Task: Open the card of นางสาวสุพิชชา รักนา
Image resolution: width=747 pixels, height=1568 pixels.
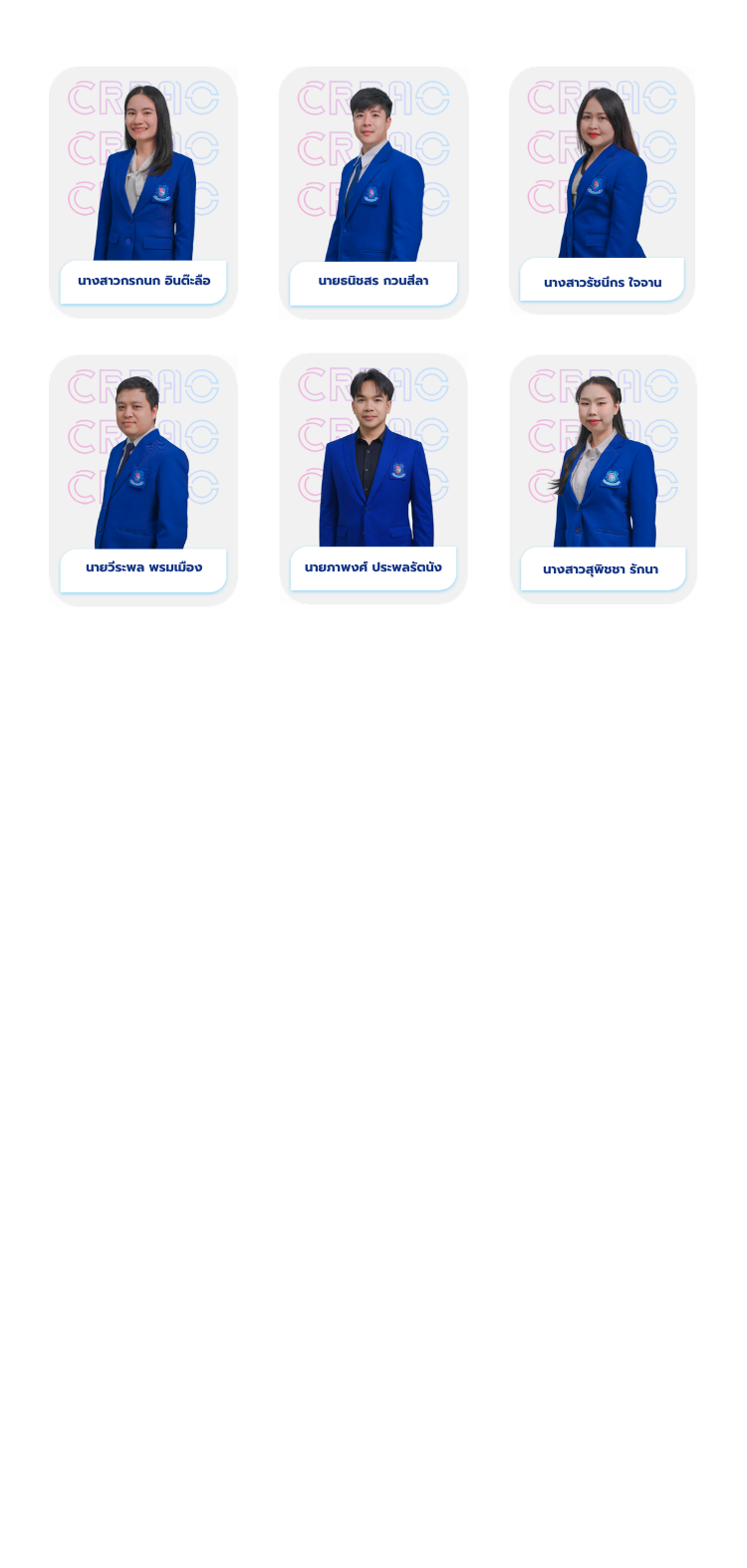Action: [x=604, y=479]
